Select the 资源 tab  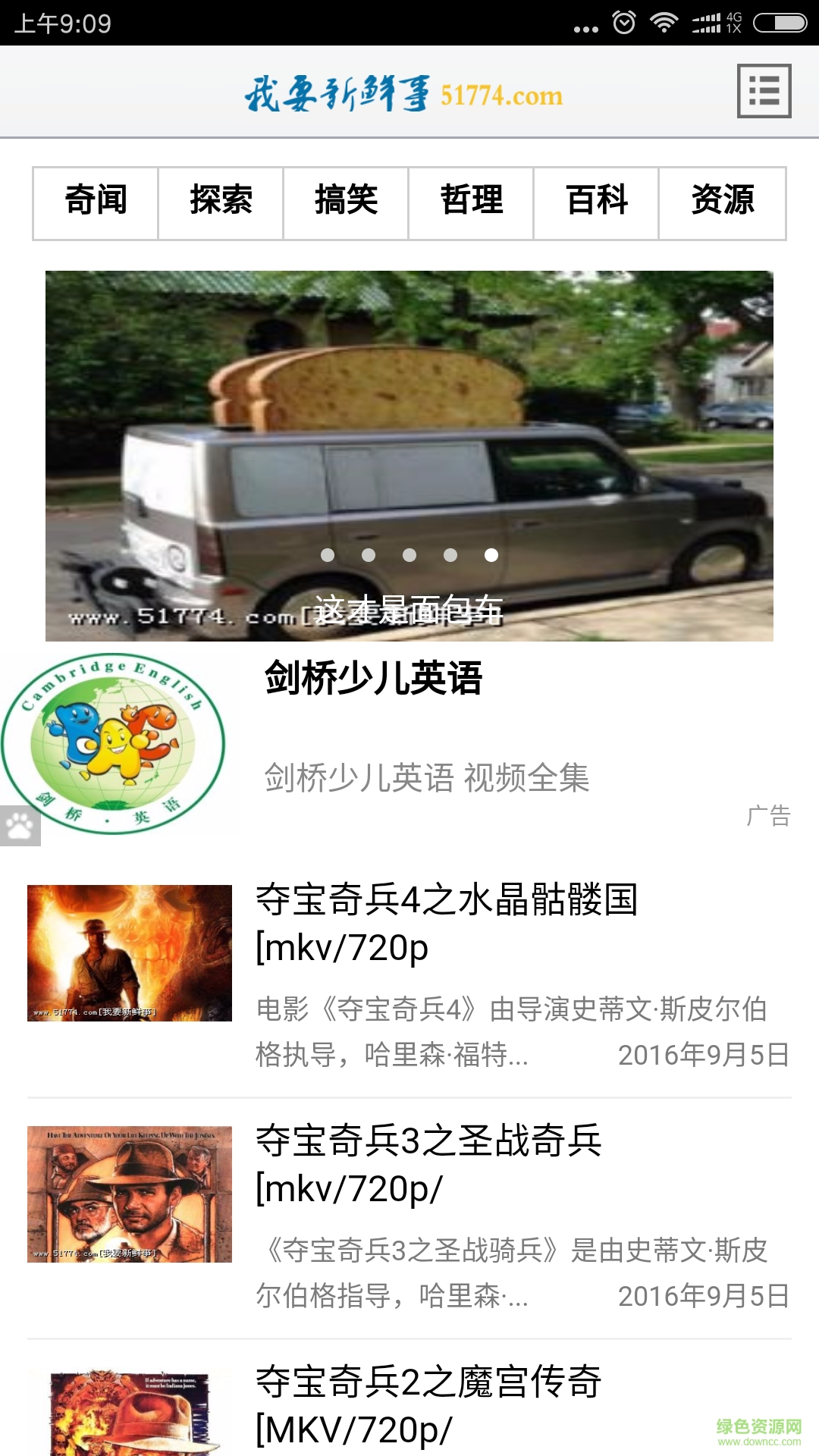click(x=722, y=201)
